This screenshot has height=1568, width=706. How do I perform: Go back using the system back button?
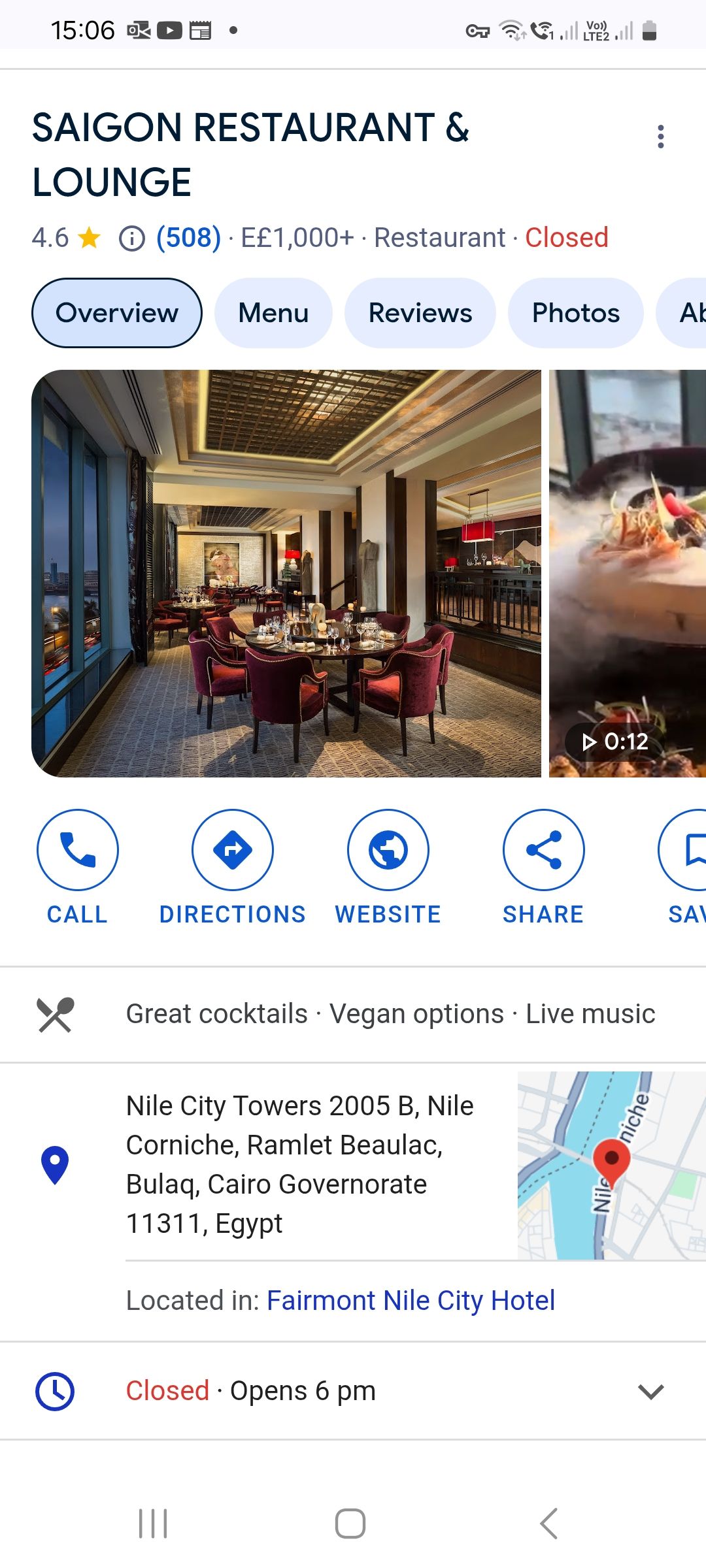tap(549, 1524)
